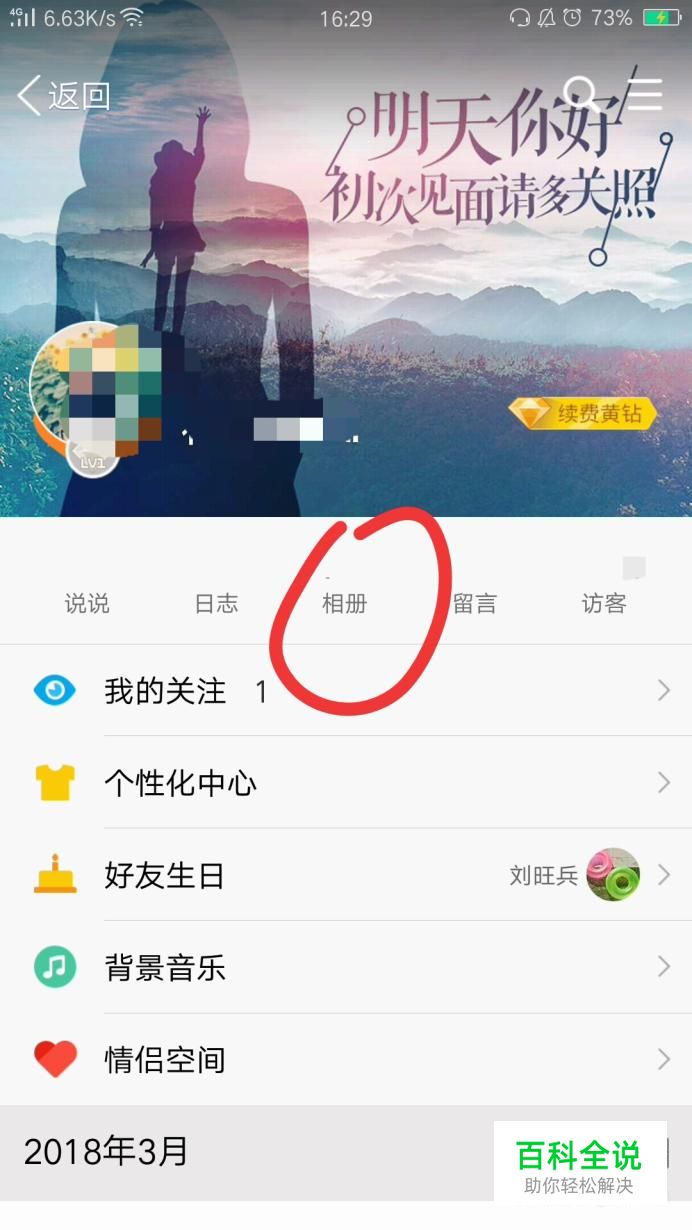Viewport: 692px width, 1230px height.
Task: Open the 背景音乐 background music row
Action: click(x=346, y=968)
